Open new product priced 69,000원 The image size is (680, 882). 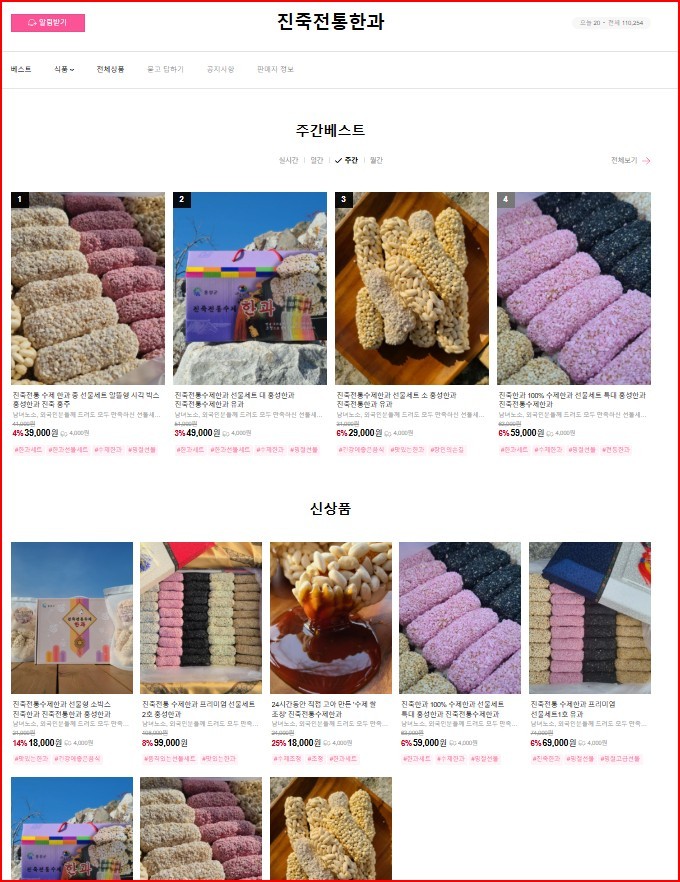click(590, 617)
